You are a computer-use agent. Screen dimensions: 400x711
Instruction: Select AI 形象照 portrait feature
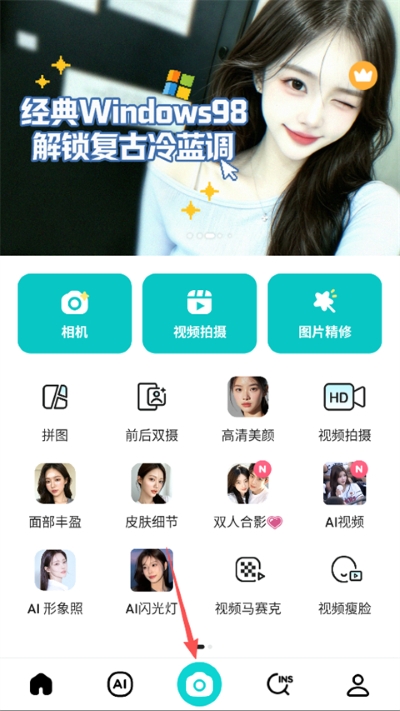click(x=55, y=582)
